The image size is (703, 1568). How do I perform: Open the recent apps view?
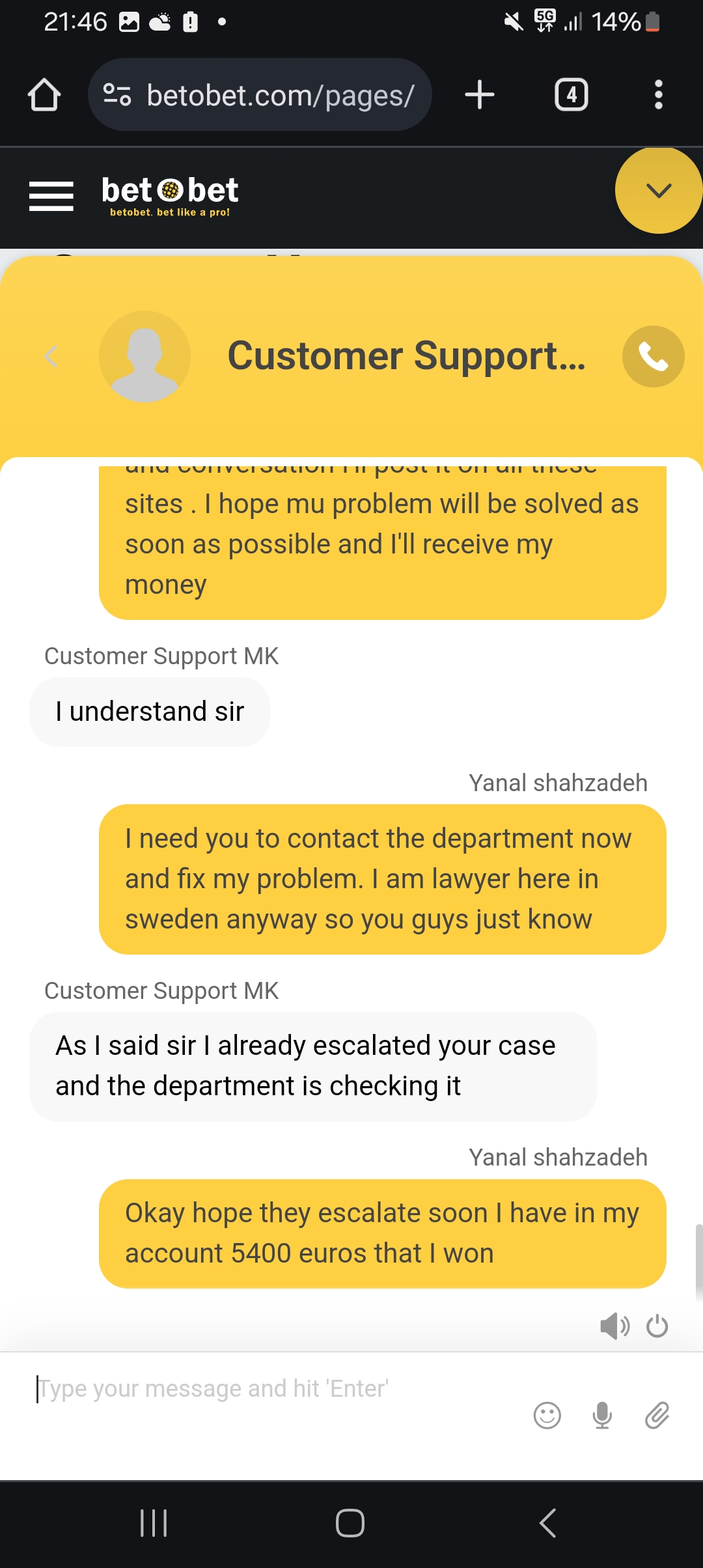tap(154, 1523)
